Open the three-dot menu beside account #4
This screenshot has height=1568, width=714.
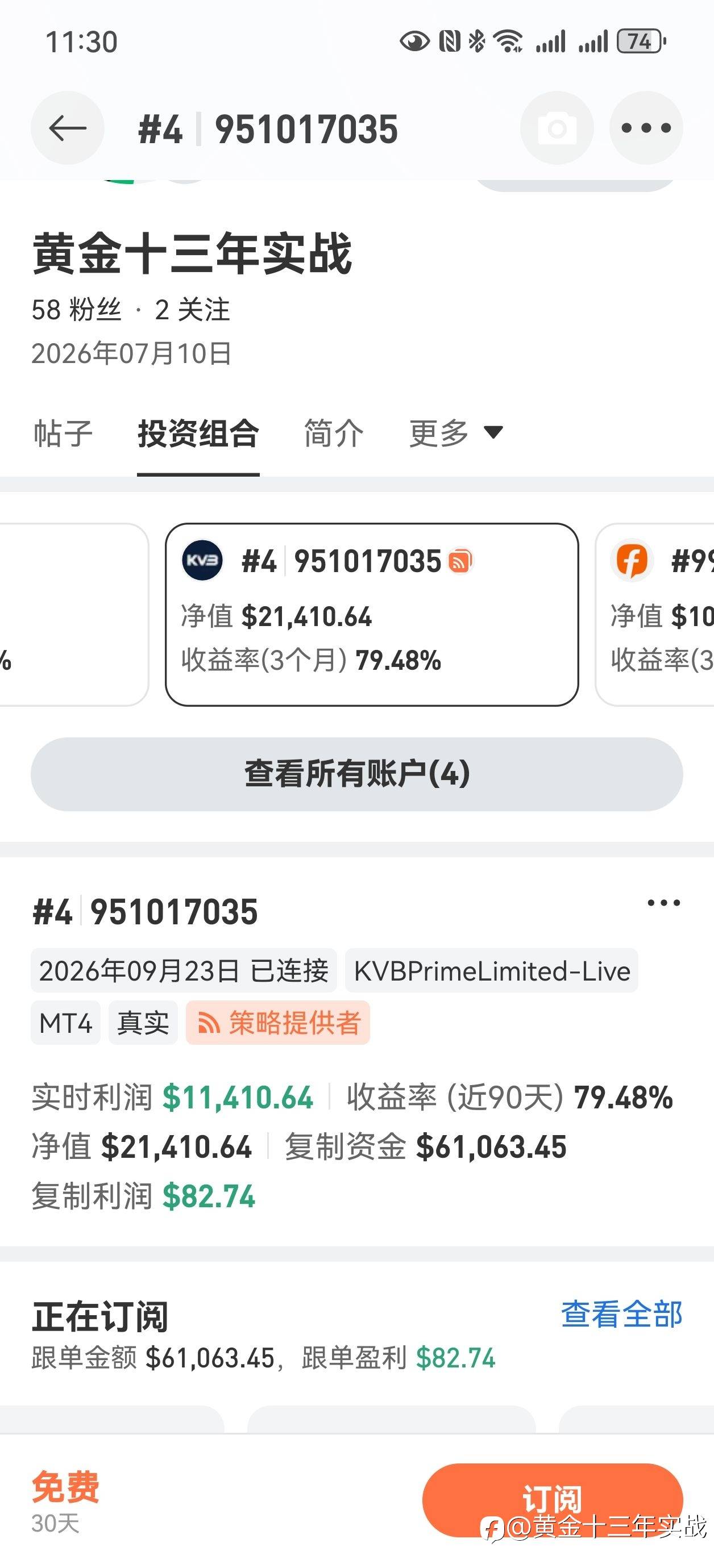click(663, 903)
